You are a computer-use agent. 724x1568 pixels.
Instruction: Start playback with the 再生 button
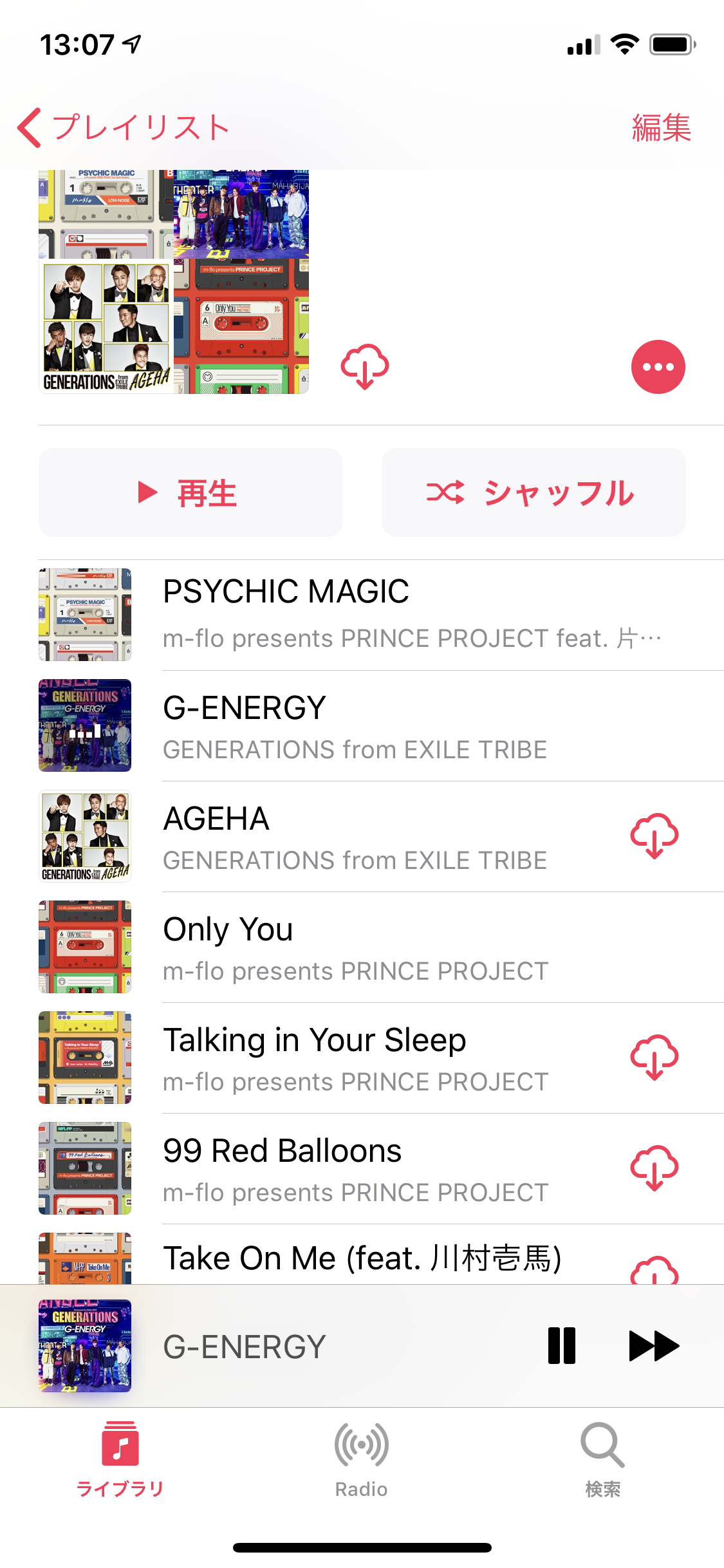point(190,492)
